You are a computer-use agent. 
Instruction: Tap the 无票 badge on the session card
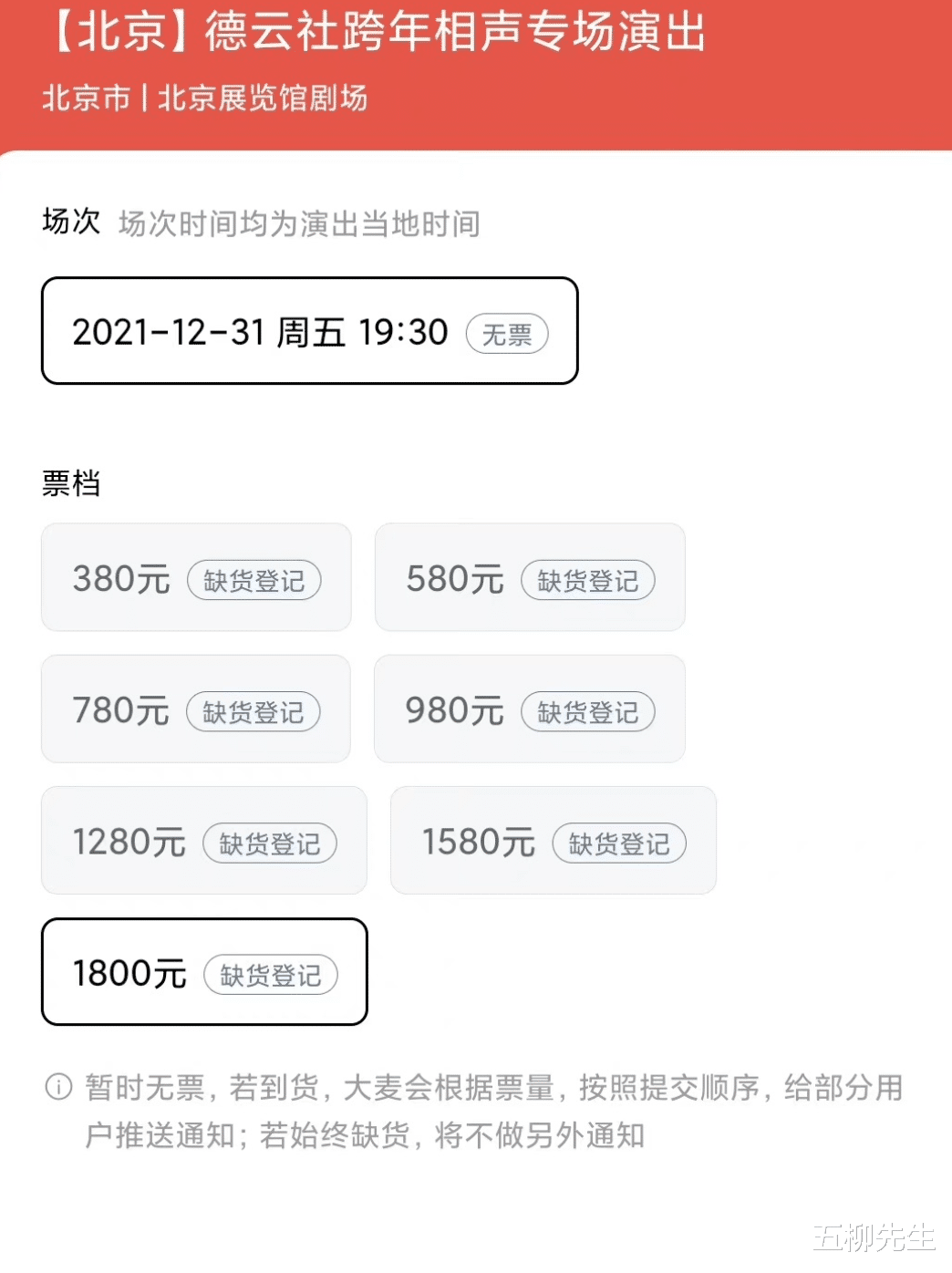(507, 334)
